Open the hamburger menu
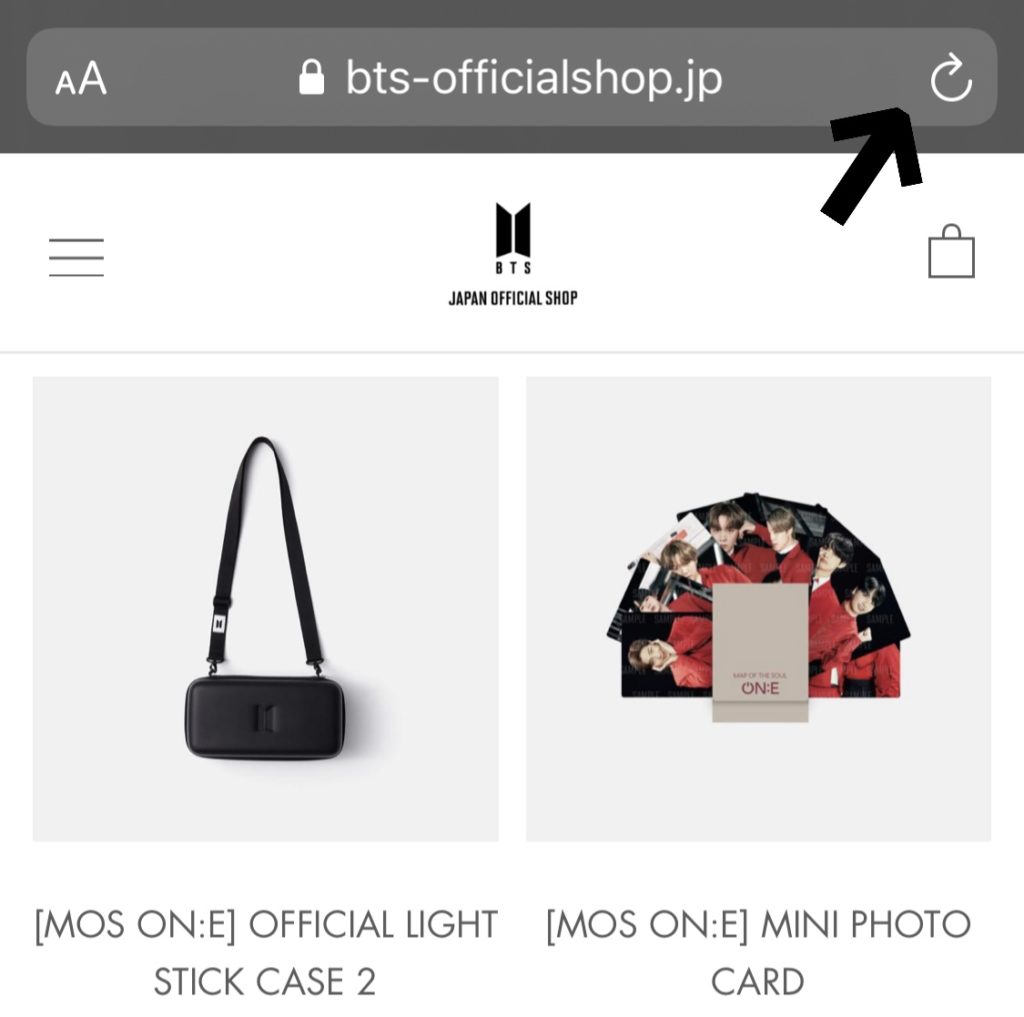Screen dimensions: 1024x1017 (x=76, y=257)
